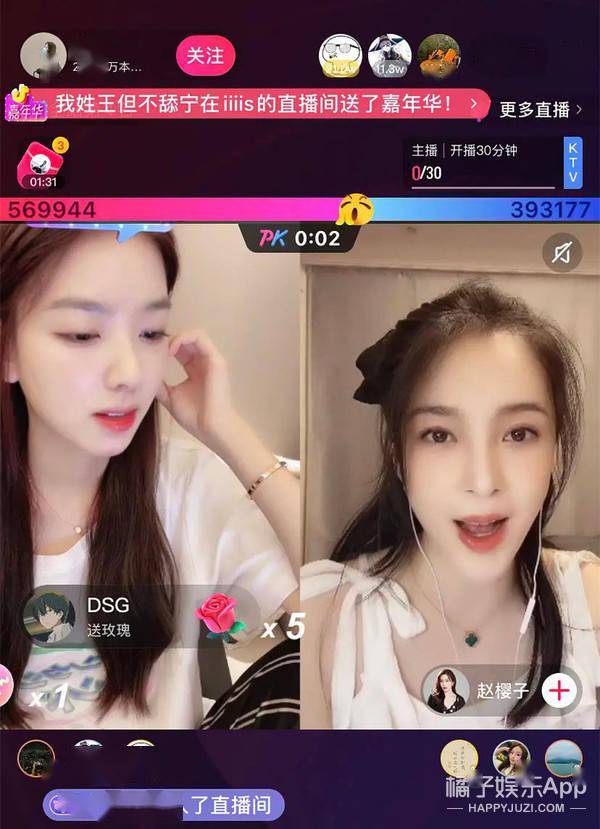Open the 主播 开播30分钟 task card
Image resolution: width=600 pixels, height=829 pixels.
click(482, 163)
